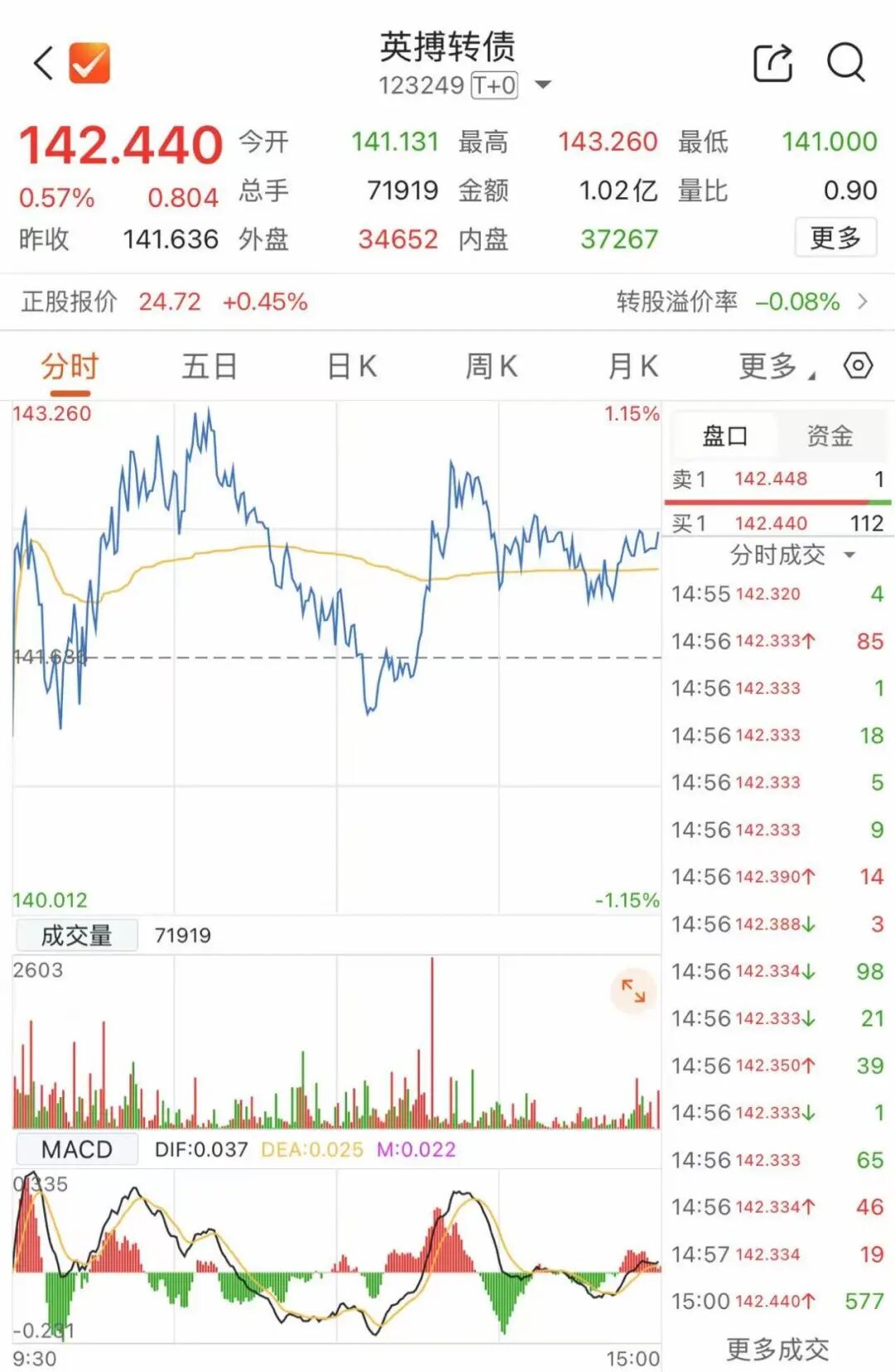This screenshot has width=895, height=1372.
Task: Open the 转股溢价率 details row
Action: [742, 302]
